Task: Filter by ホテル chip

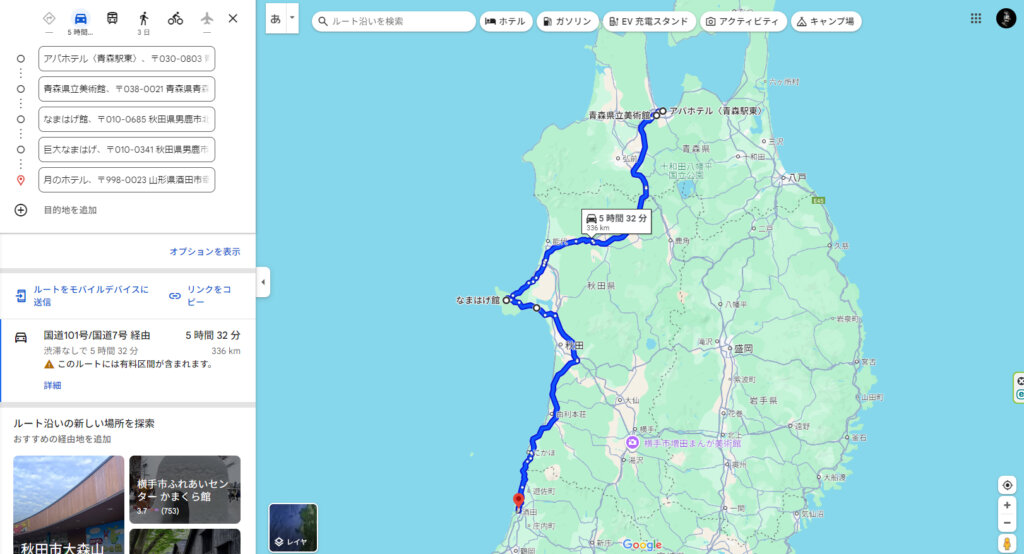Action: [507, 21]
